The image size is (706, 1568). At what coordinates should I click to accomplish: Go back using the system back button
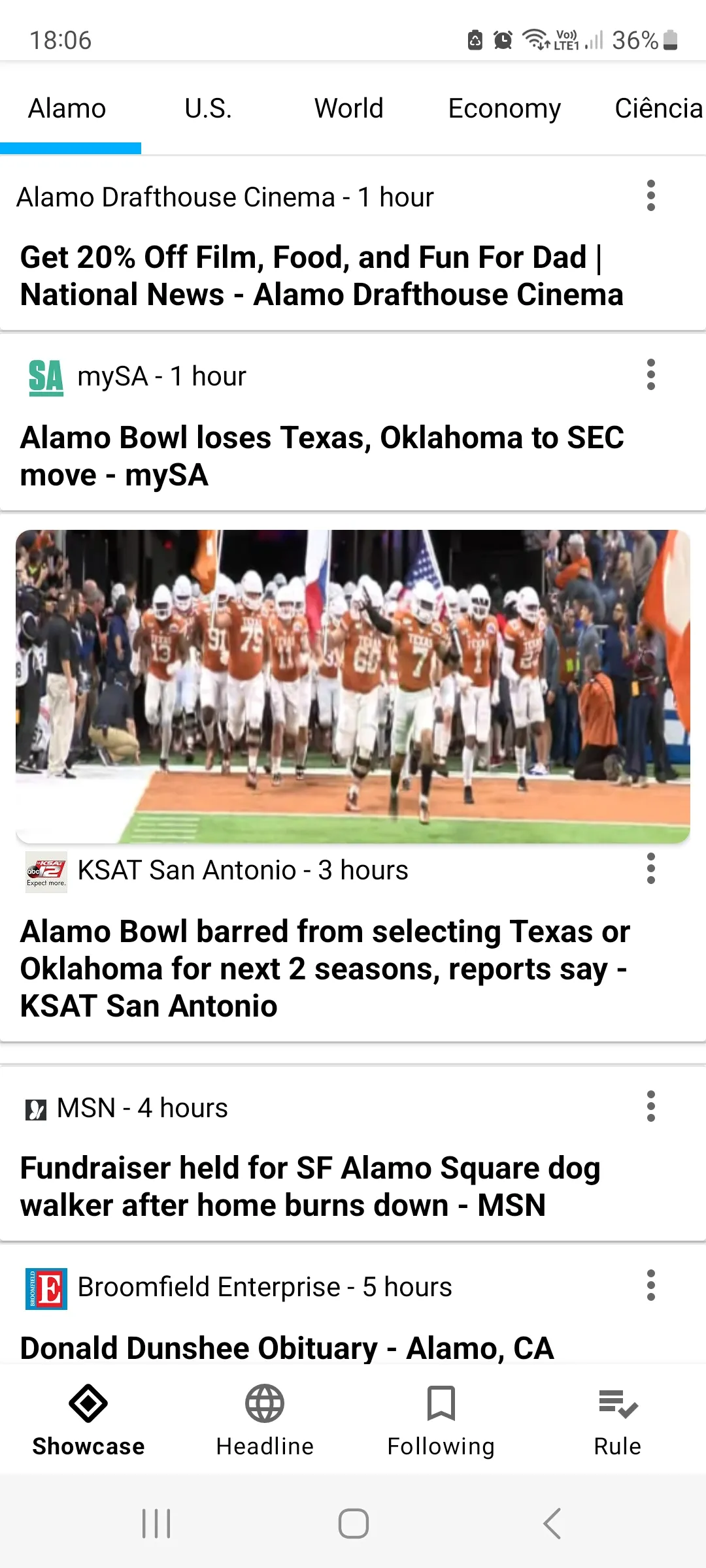(x=551, y=1524)
